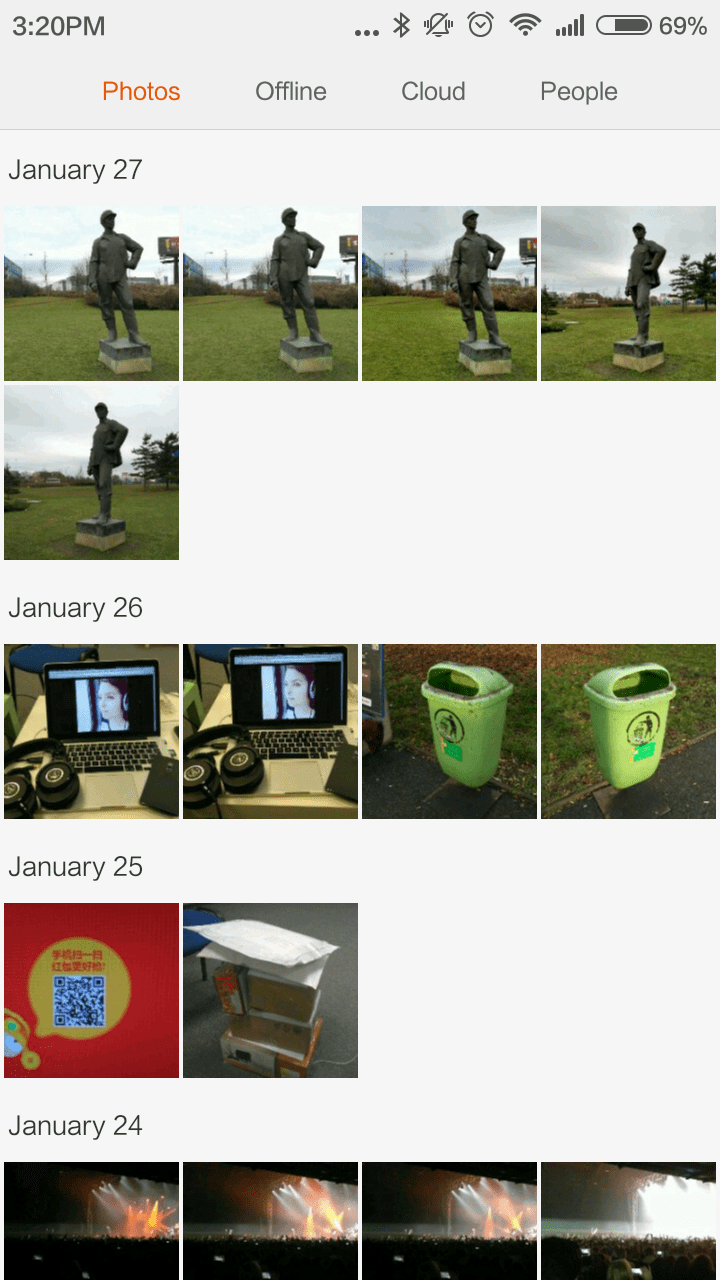Image resolution: width=720 pixels, height=1280 pixels.
Task: View the second laptop and headphones photo
Action: click(270, 731)
